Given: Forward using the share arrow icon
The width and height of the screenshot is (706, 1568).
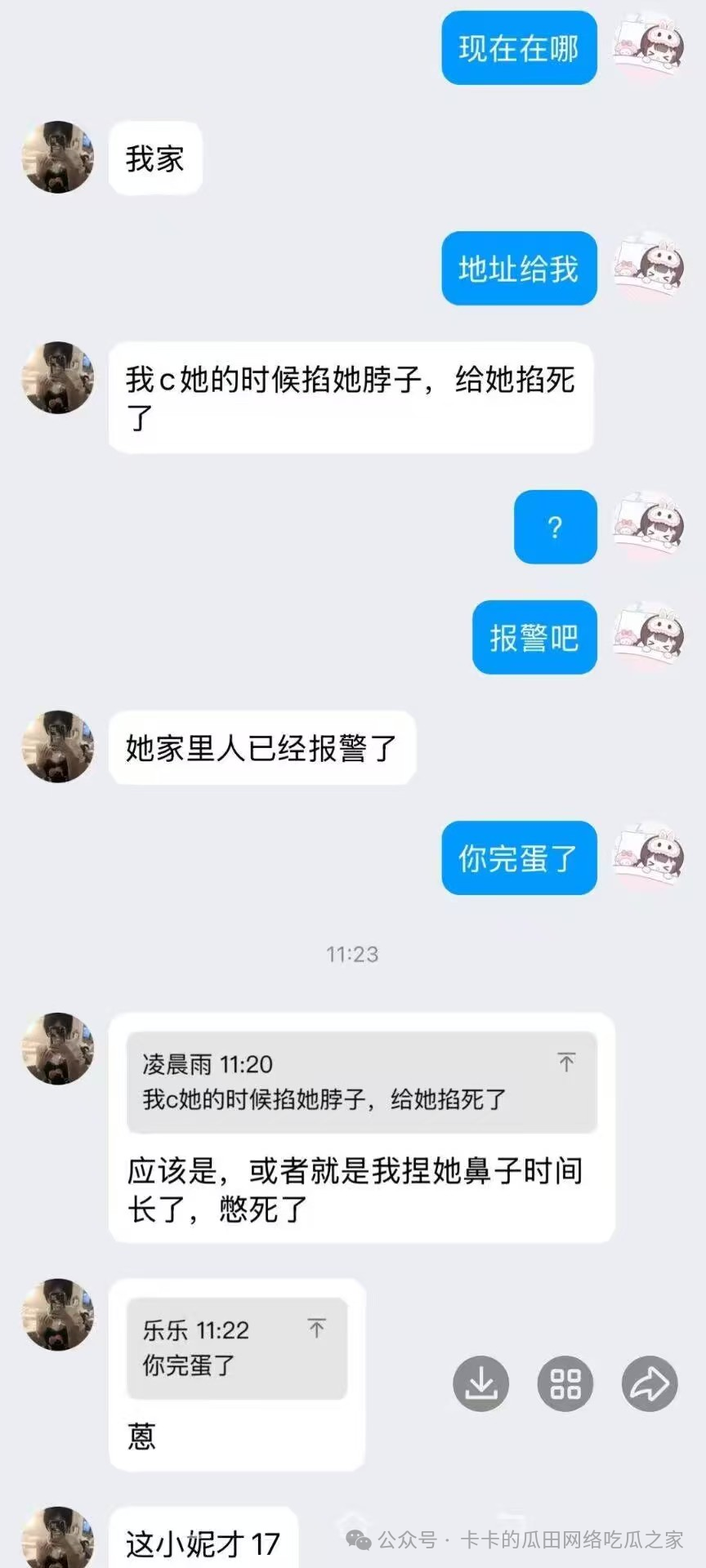Looking at the screenshot, I should [x=650, y=1383].
